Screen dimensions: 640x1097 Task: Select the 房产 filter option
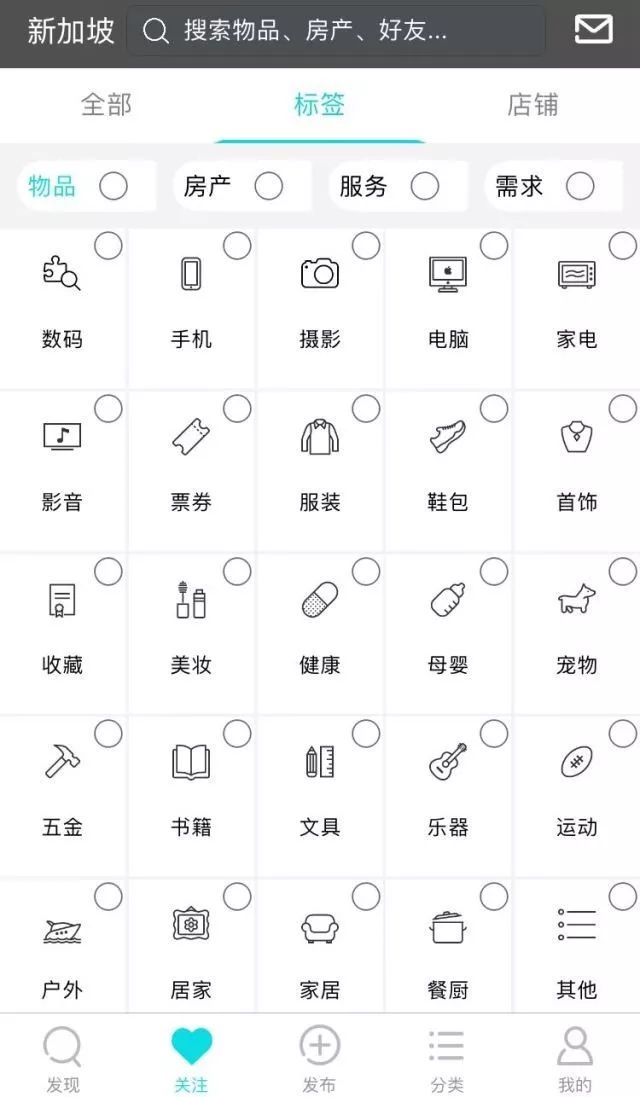click(233, 186)
